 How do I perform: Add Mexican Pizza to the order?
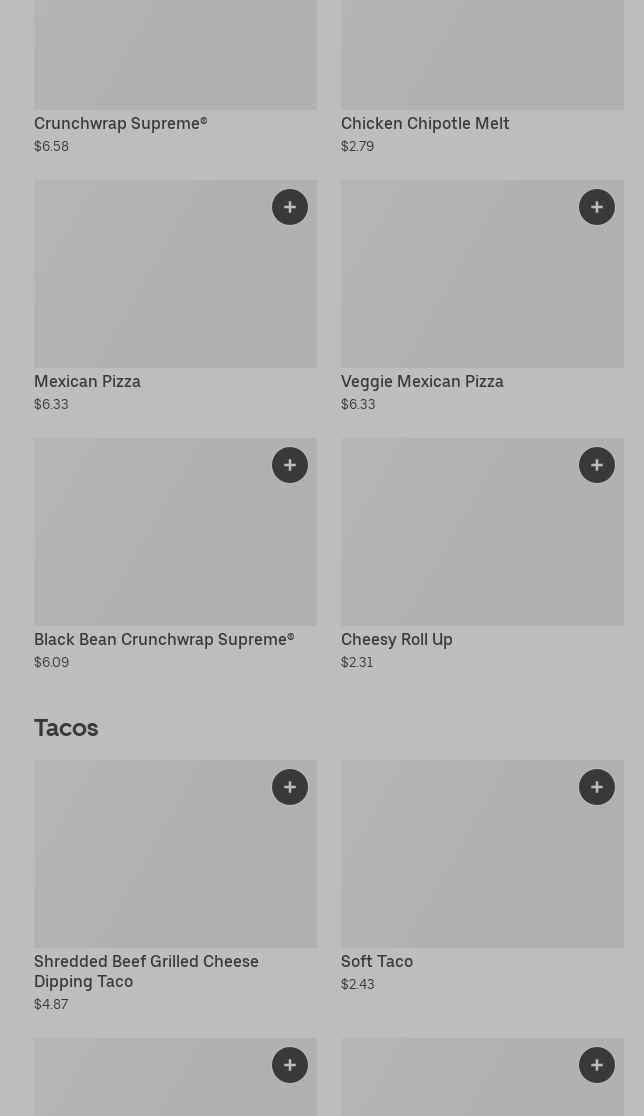pos(290,207)
